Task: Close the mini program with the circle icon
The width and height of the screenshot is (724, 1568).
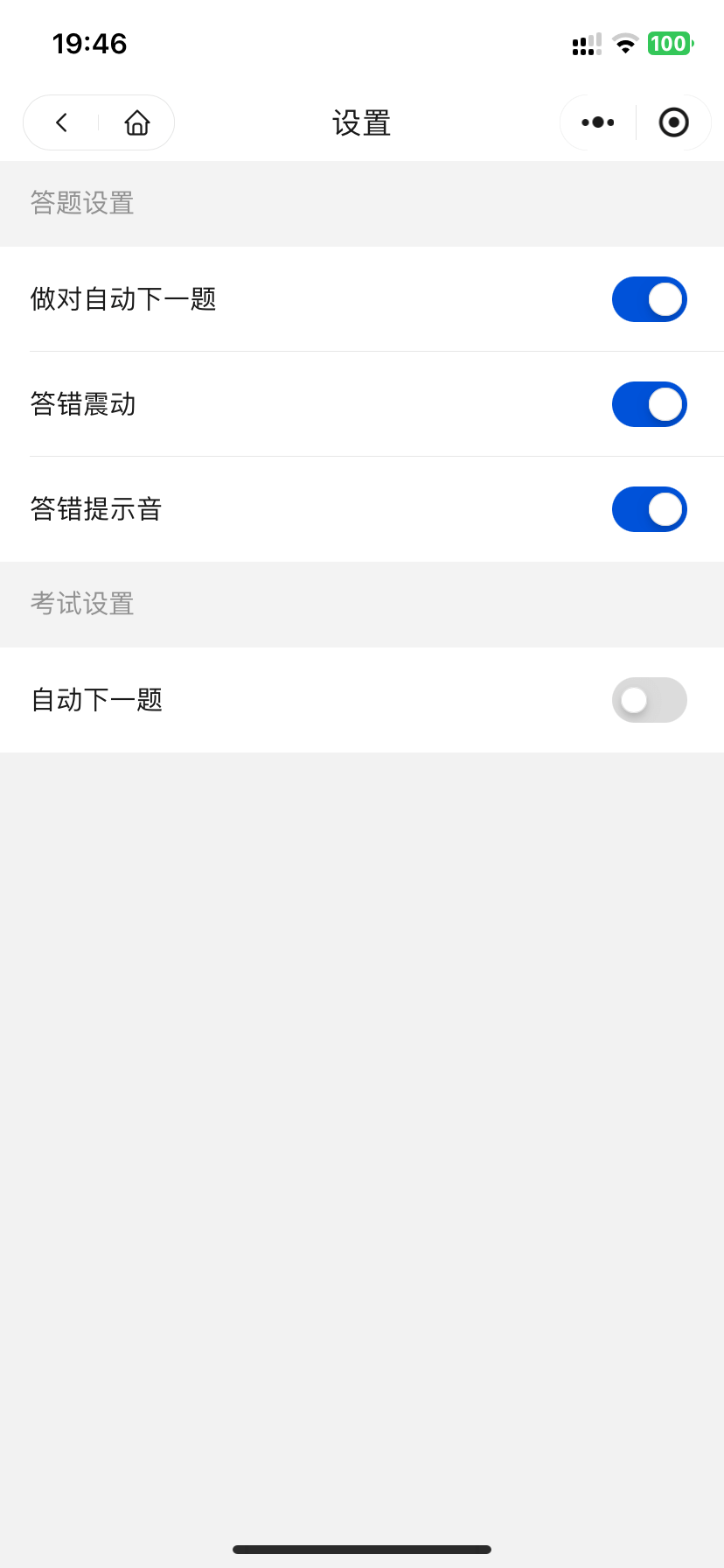Action: [673, 122]
